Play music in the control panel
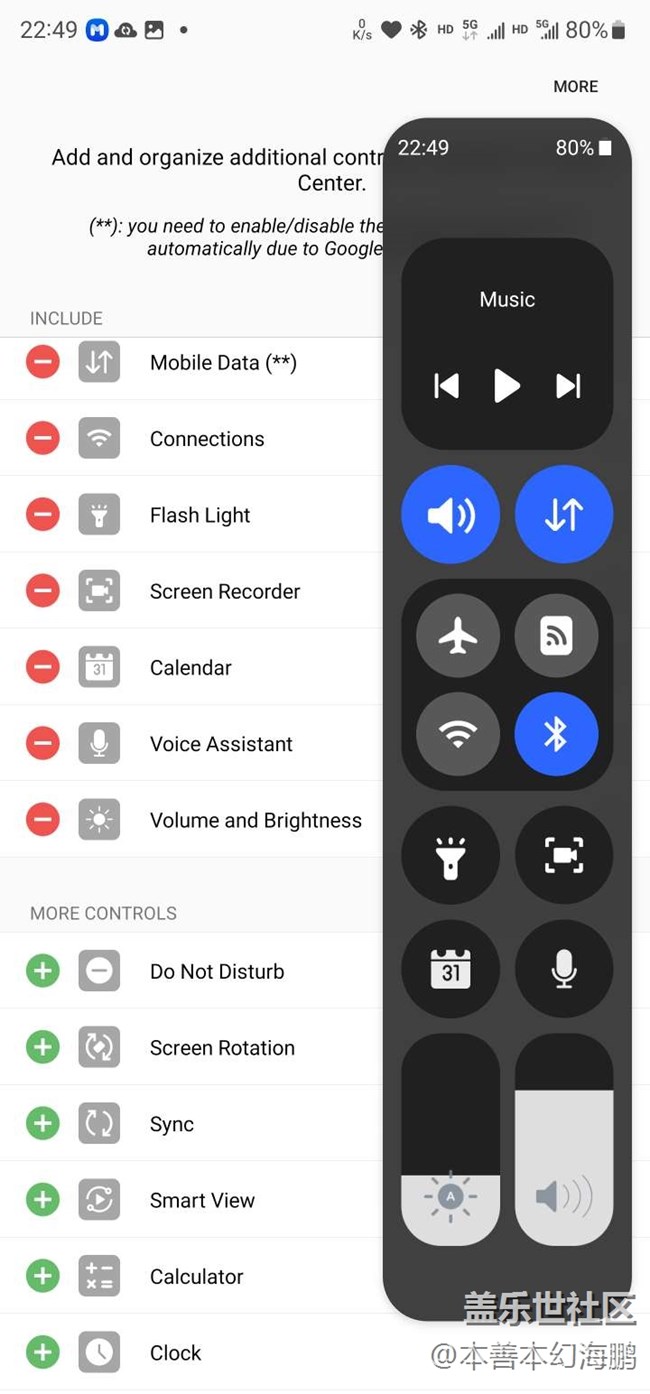This screenshot has height=1394, width=650. click(x=507, y=386)
